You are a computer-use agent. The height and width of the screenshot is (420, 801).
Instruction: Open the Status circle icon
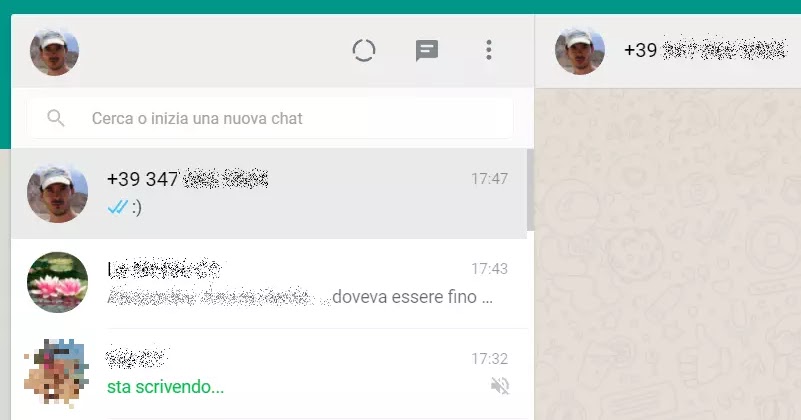(x=364, y=50)
